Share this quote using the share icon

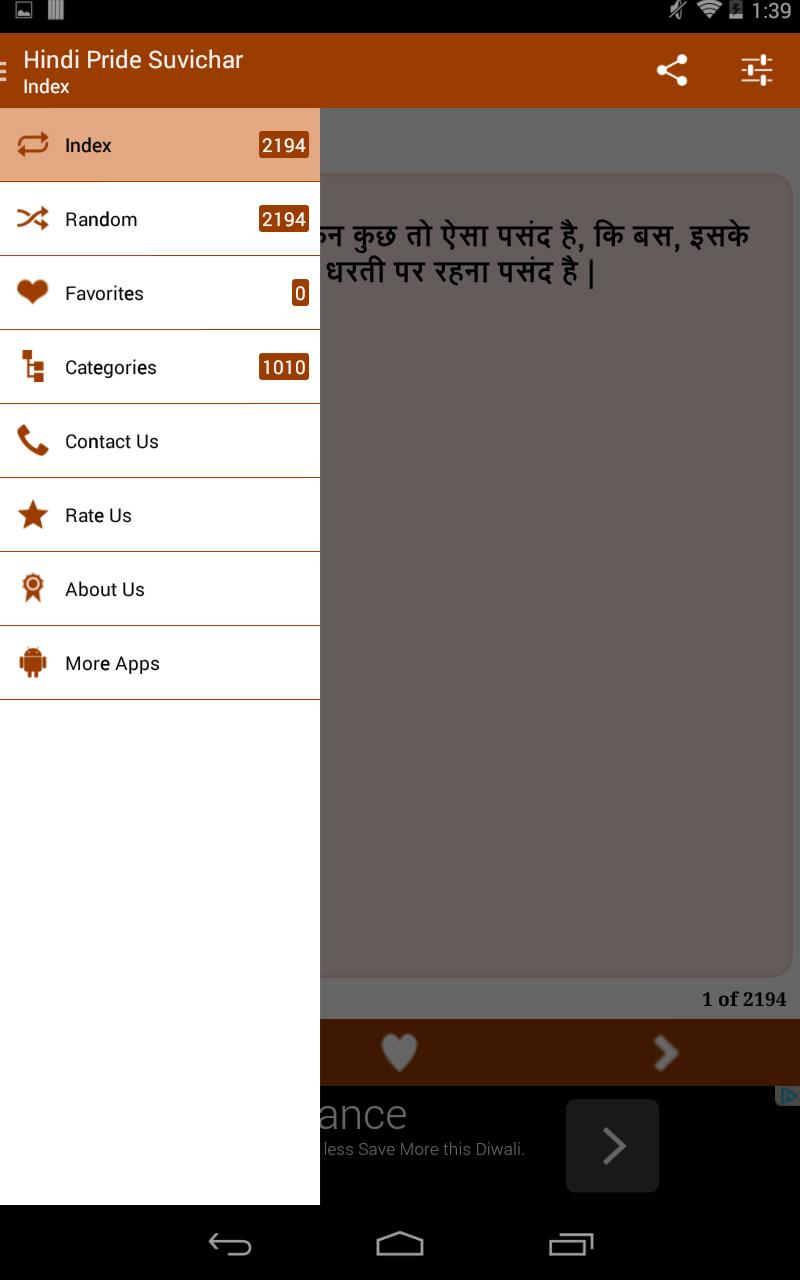pos(672,70)
